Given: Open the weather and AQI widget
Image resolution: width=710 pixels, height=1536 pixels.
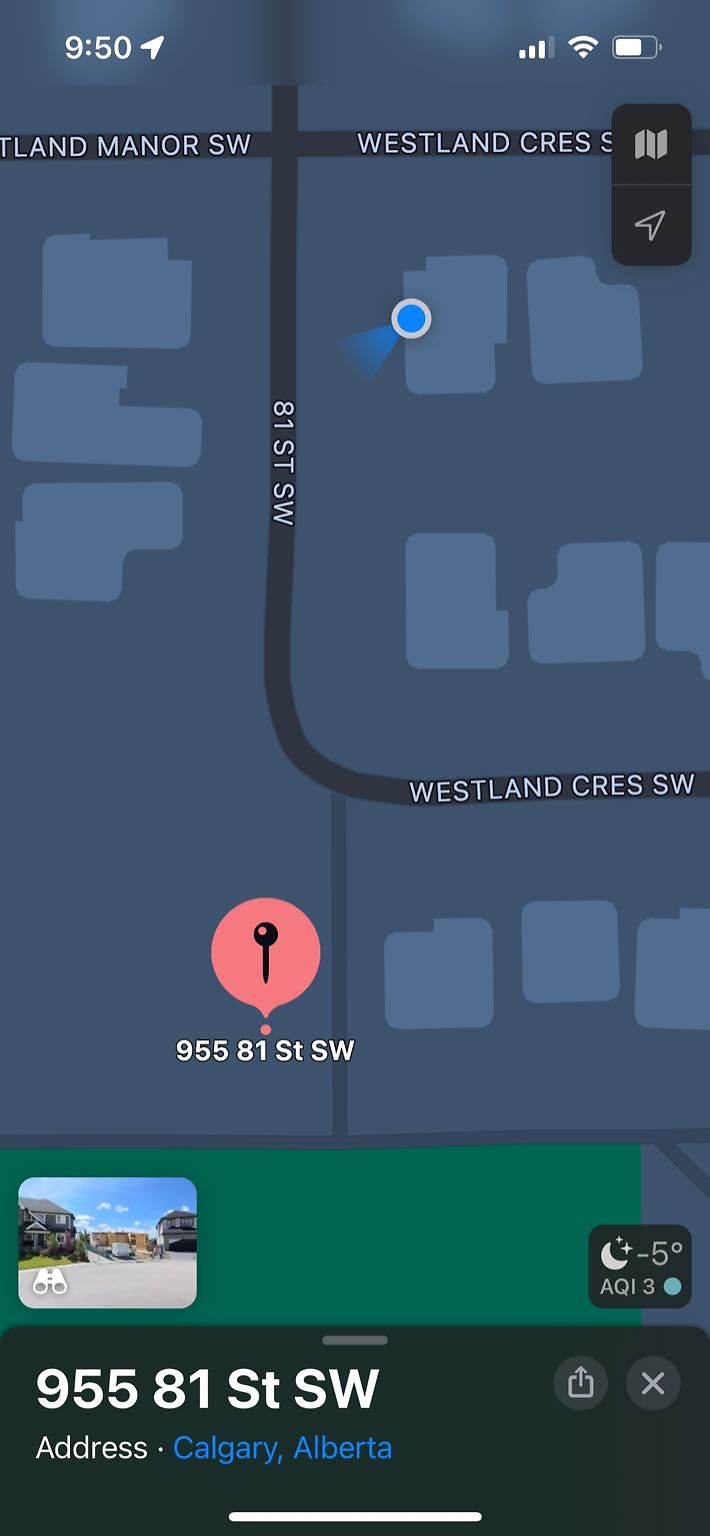Looking at the screenshot, I should tap(640, 1266).
